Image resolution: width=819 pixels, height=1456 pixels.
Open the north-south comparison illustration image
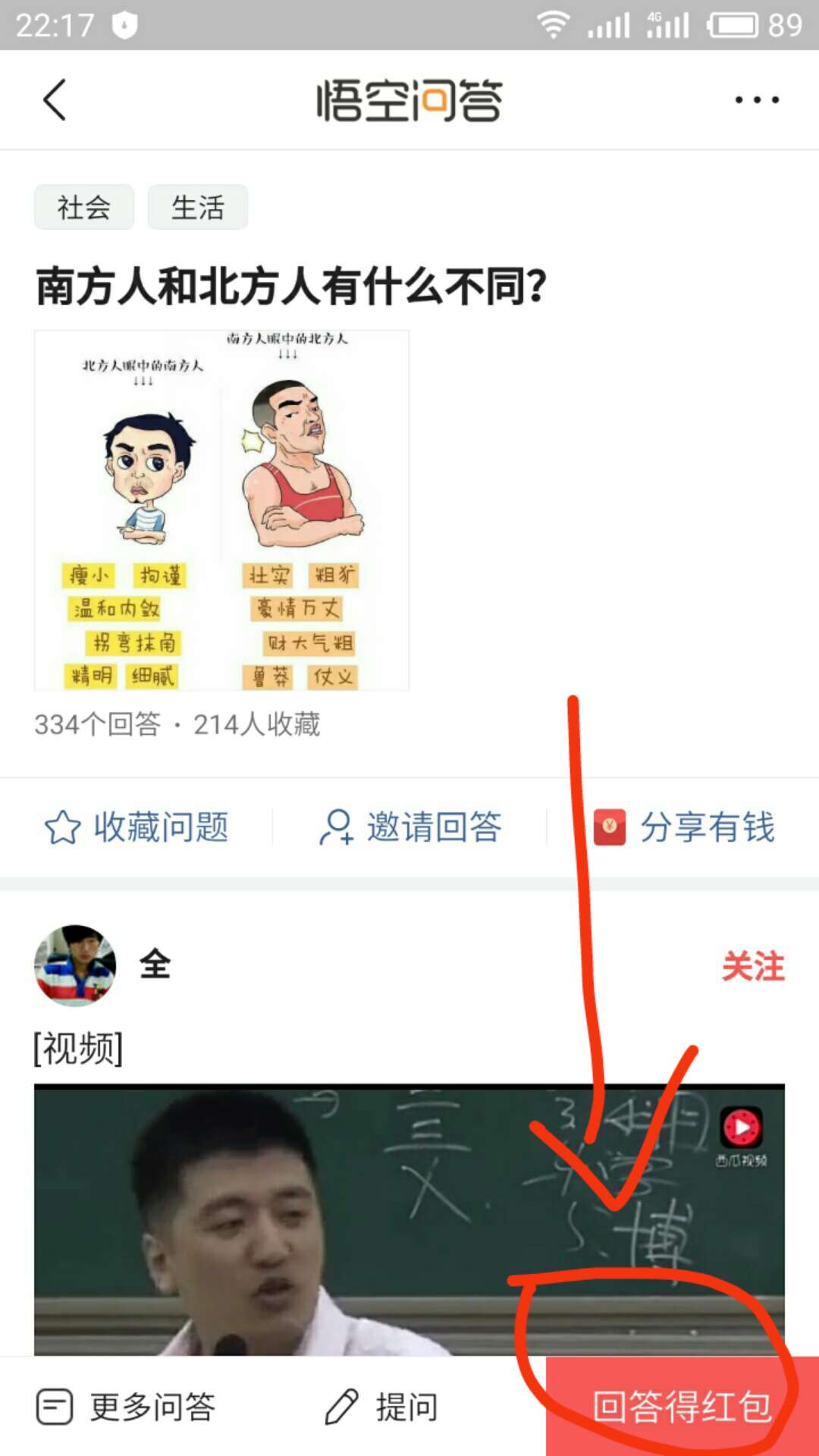(220, 510)
